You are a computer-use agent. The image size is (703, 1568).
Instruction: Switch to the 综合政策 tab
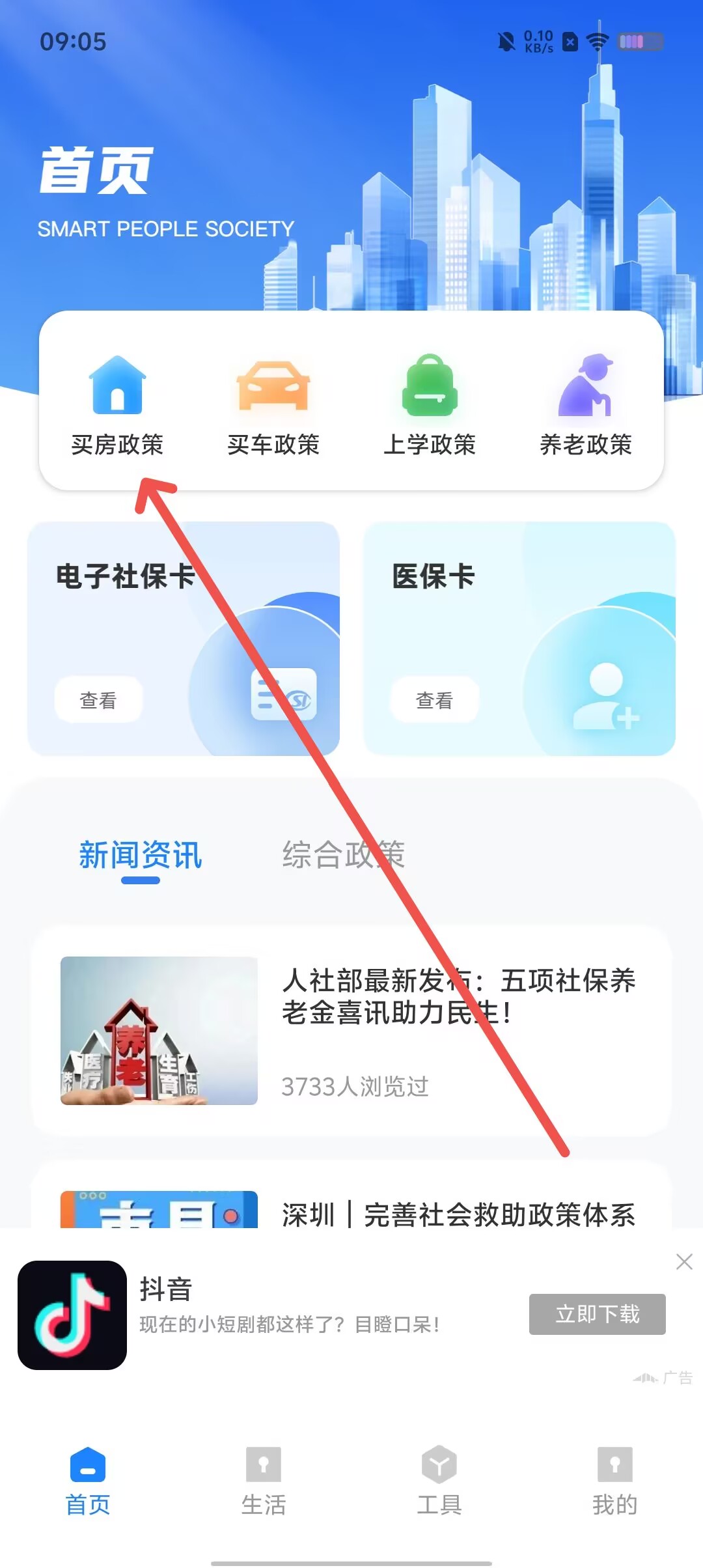point(343,855)
